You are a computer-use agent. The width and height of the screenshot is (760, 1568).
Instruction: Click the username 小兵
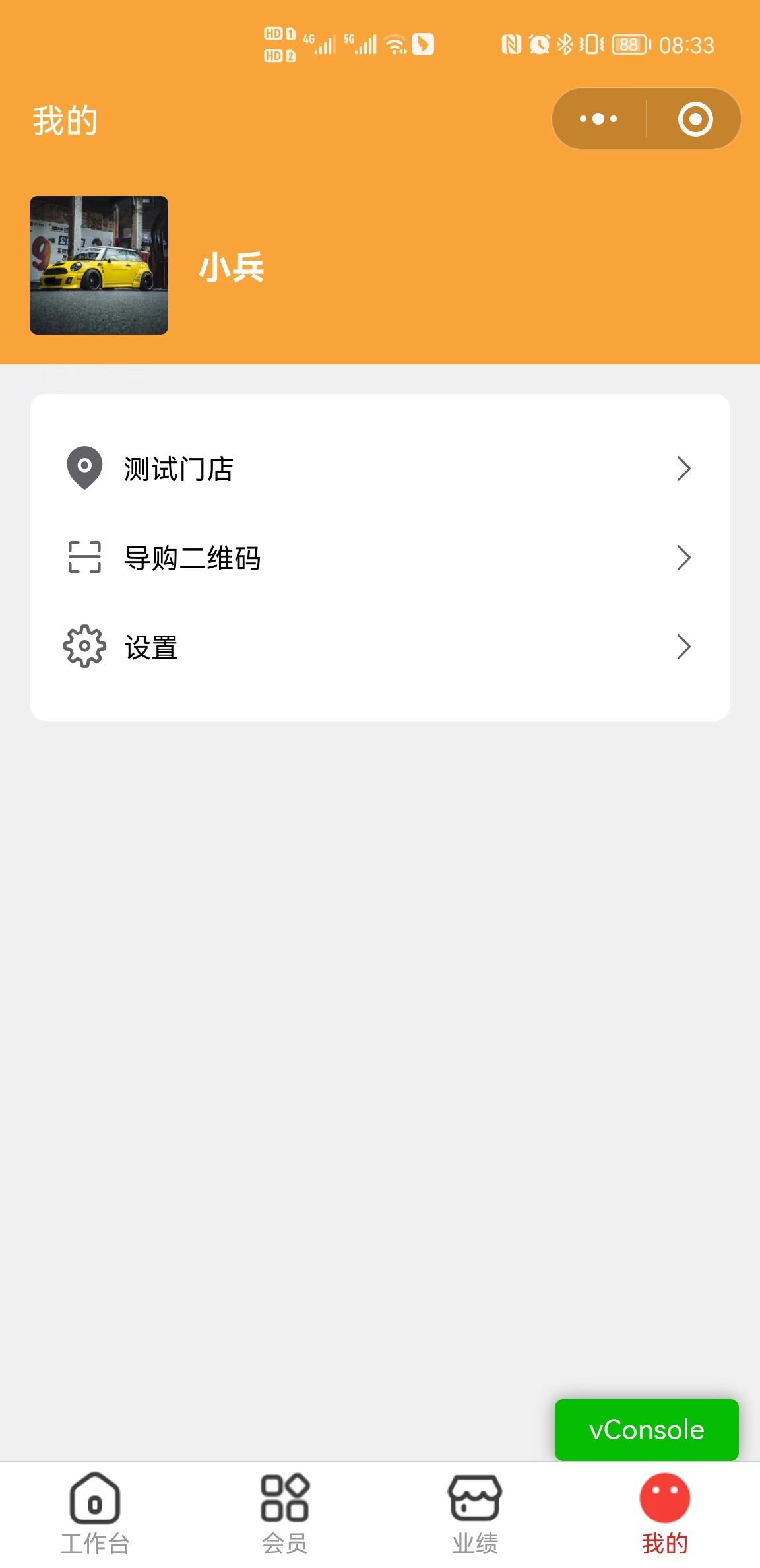[231, 269]
